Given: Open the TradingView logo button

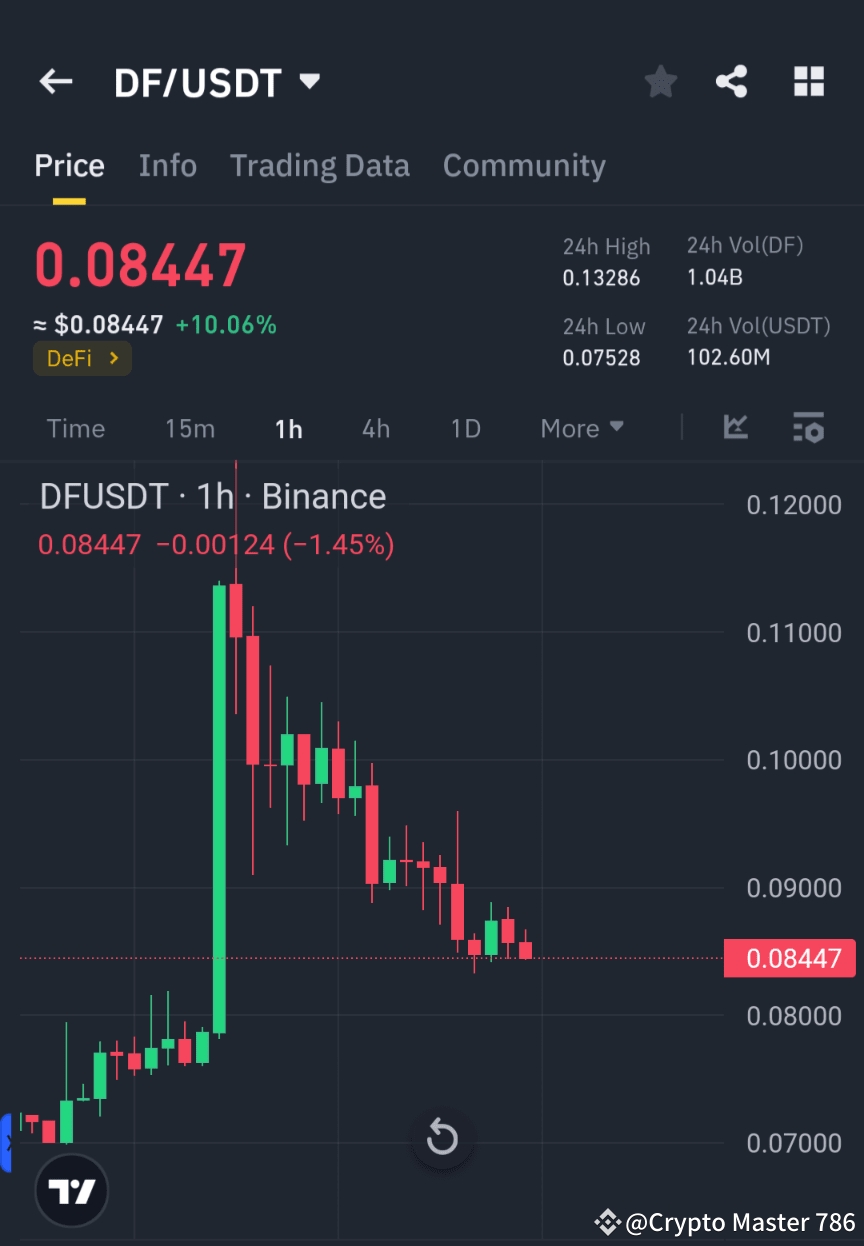Looking at the screenshot, I should (x=70, y=1190).
